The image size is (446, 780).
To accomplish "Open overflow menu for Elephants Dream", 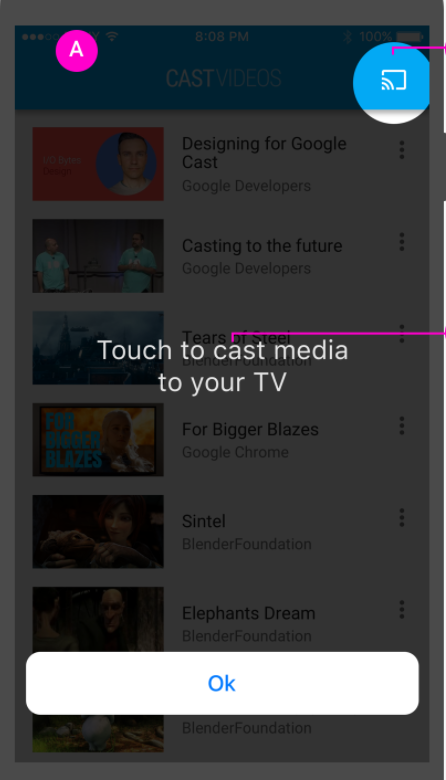I will coord(402,609).
